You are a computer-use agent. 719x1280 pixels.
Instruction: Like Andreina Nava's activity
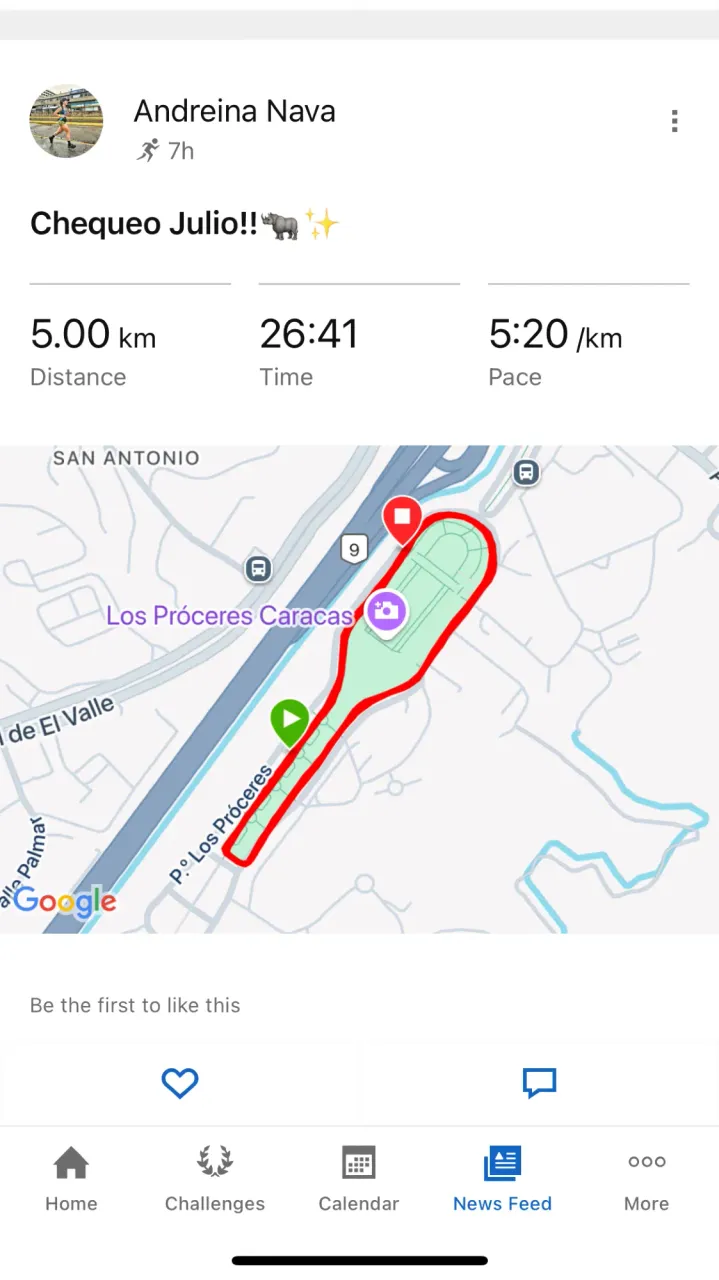[x=180, y=1083]
